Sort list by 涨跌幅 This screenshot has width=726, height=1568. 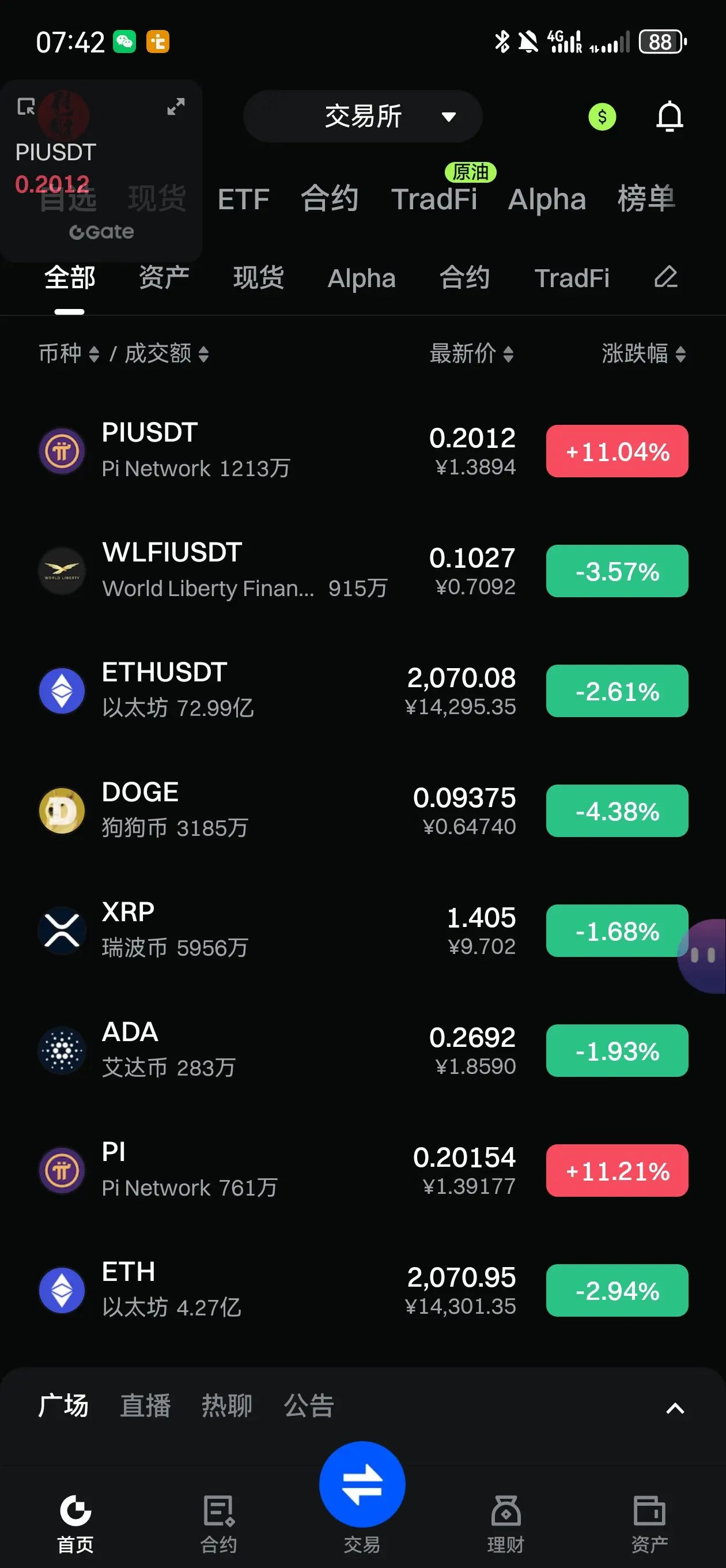[644, 353]
